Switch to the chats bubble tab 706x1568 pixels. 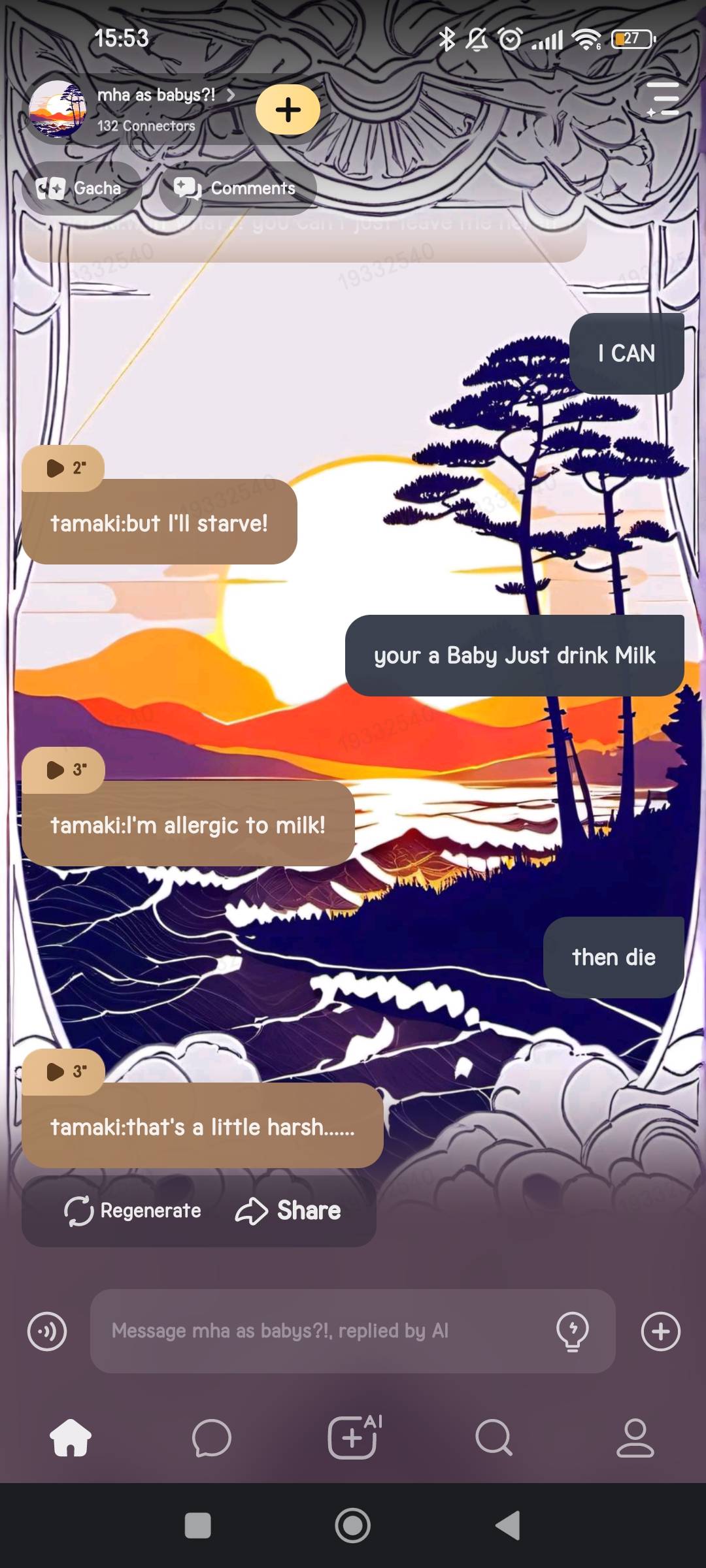(x=212, y=1438)
